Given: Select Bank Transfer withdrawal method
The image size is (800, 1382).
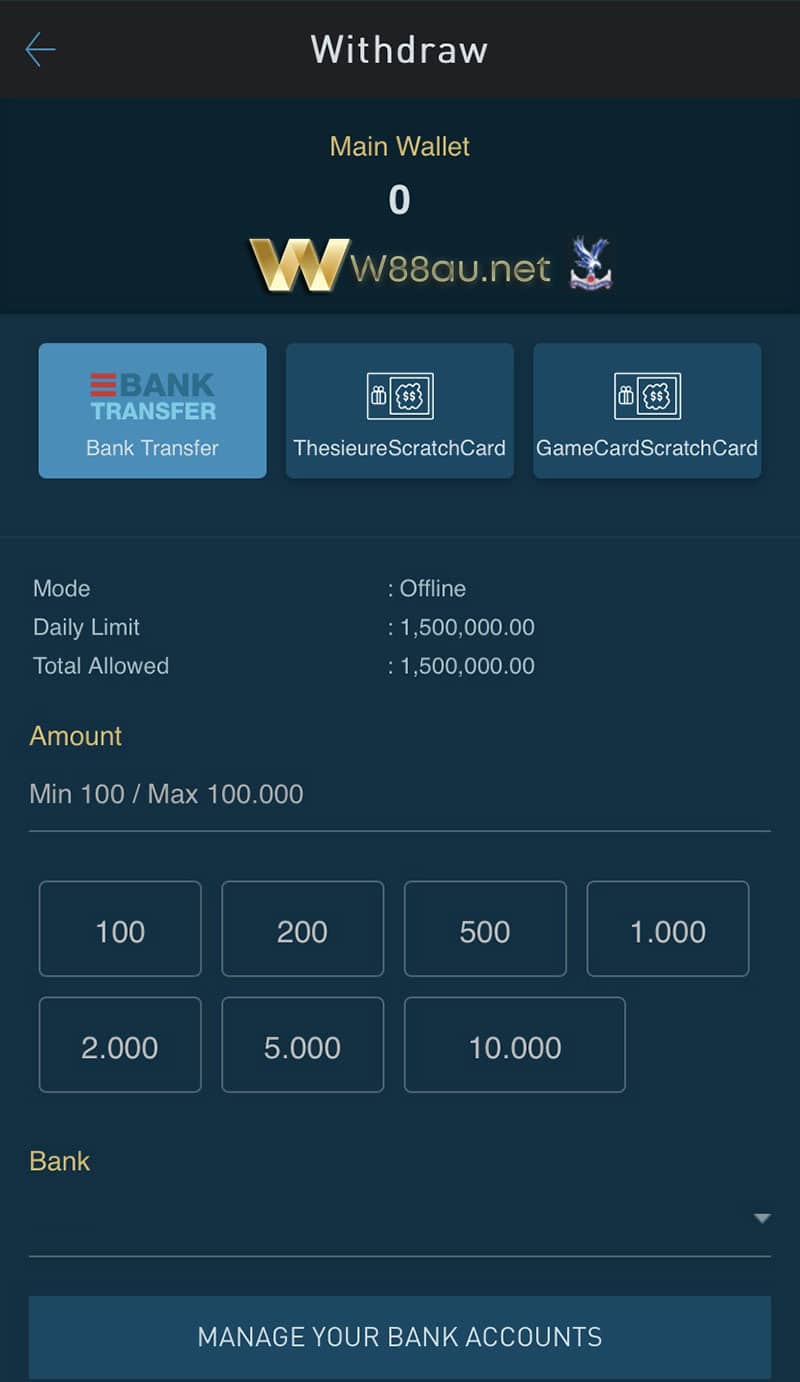Looking at the screenshot, I should [152, 410].
